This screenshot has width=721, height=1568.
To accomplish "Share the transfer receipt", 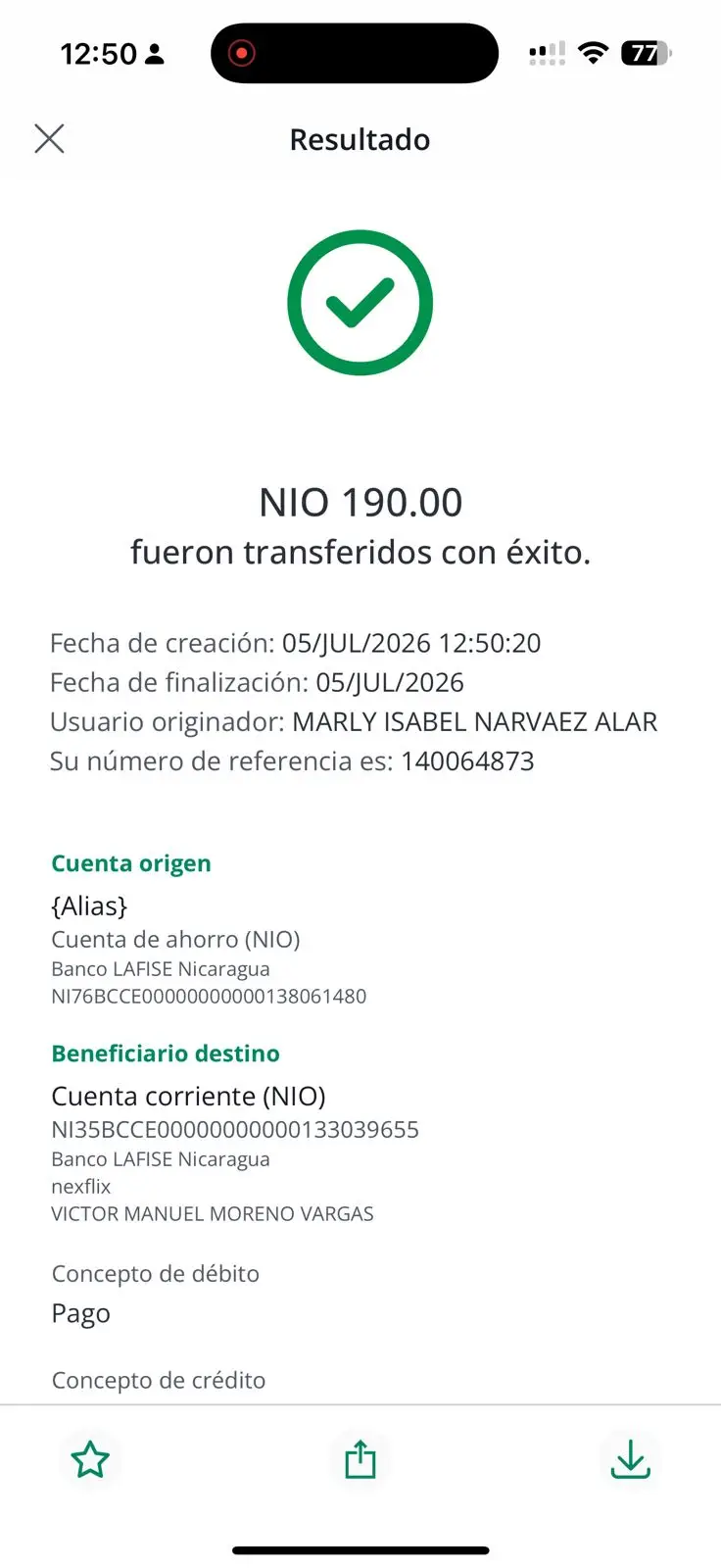I will (360, 1459).
